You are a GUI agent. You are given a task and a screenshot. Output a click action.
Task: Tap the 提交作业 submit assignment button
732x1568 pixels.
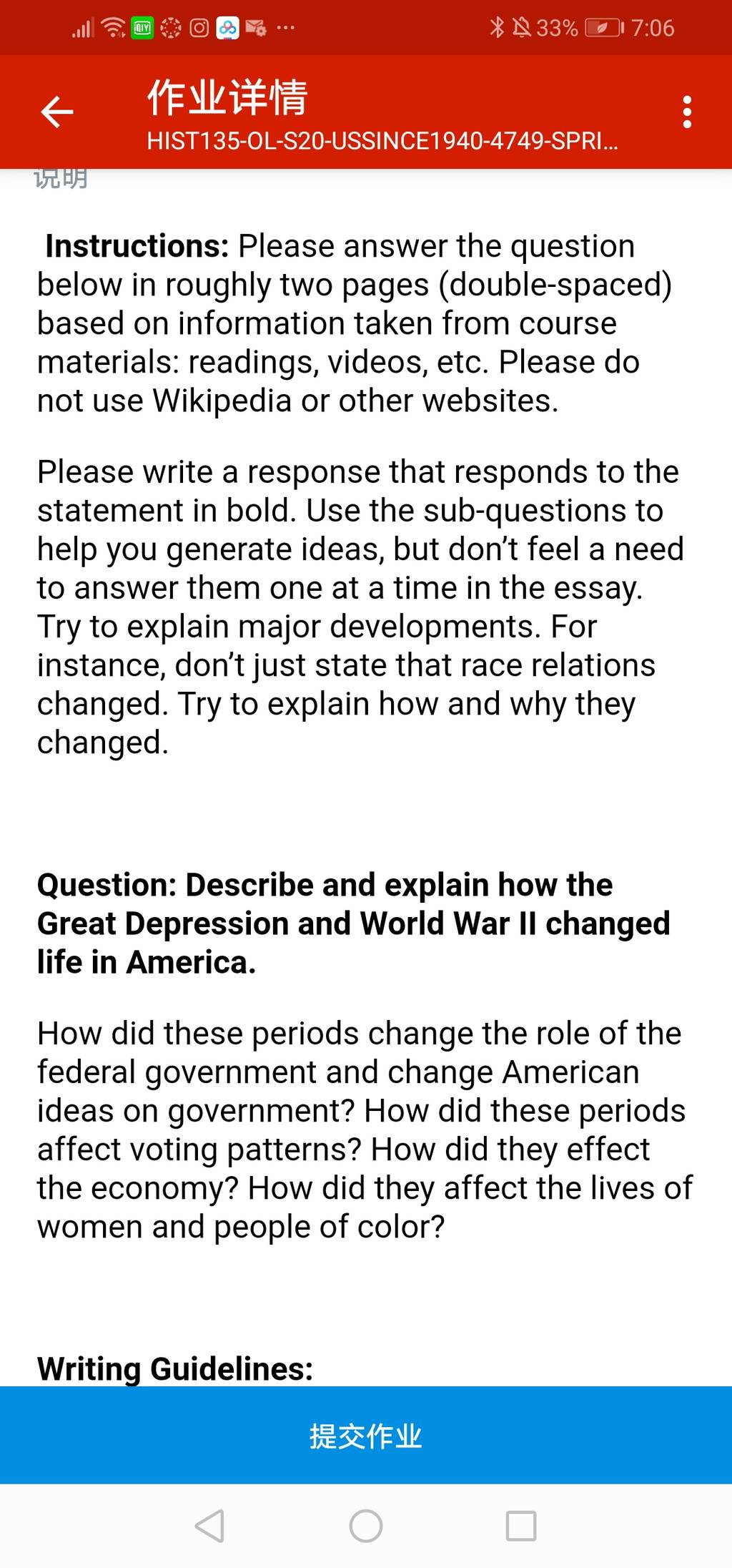(366, 1434)
